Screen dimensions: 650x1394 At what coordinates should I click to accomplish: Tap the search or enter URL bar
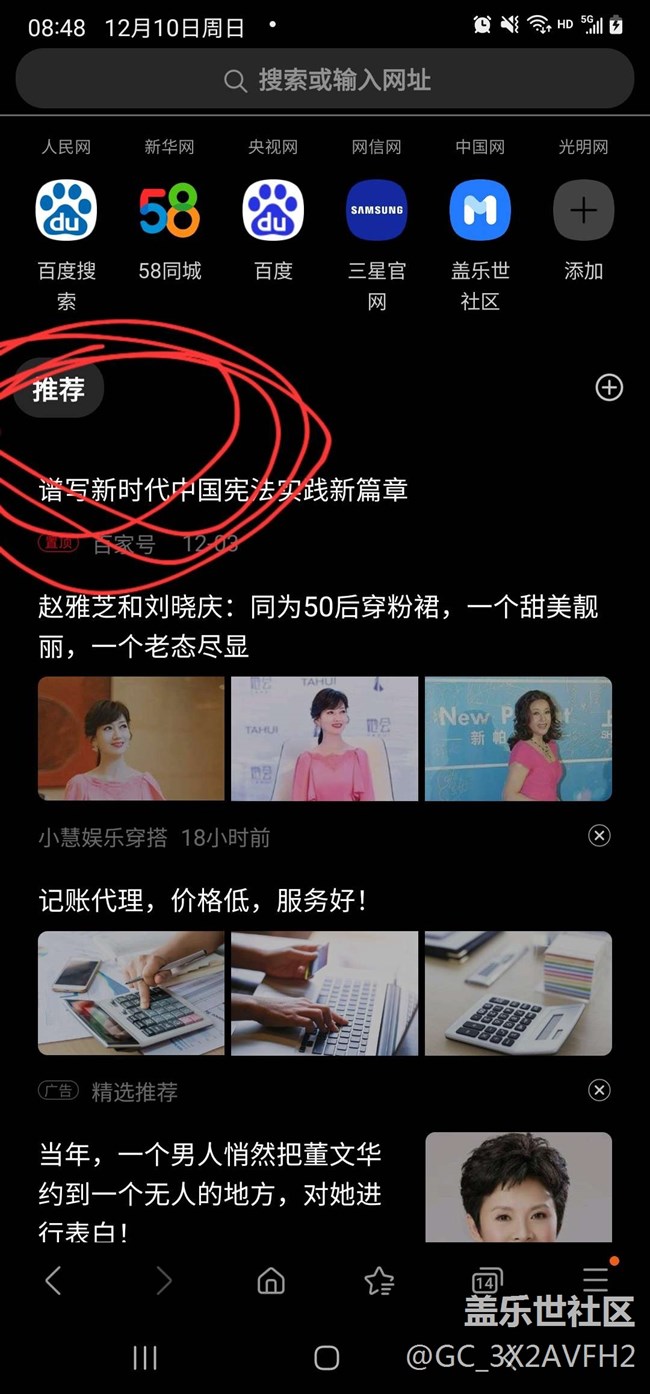325,80
